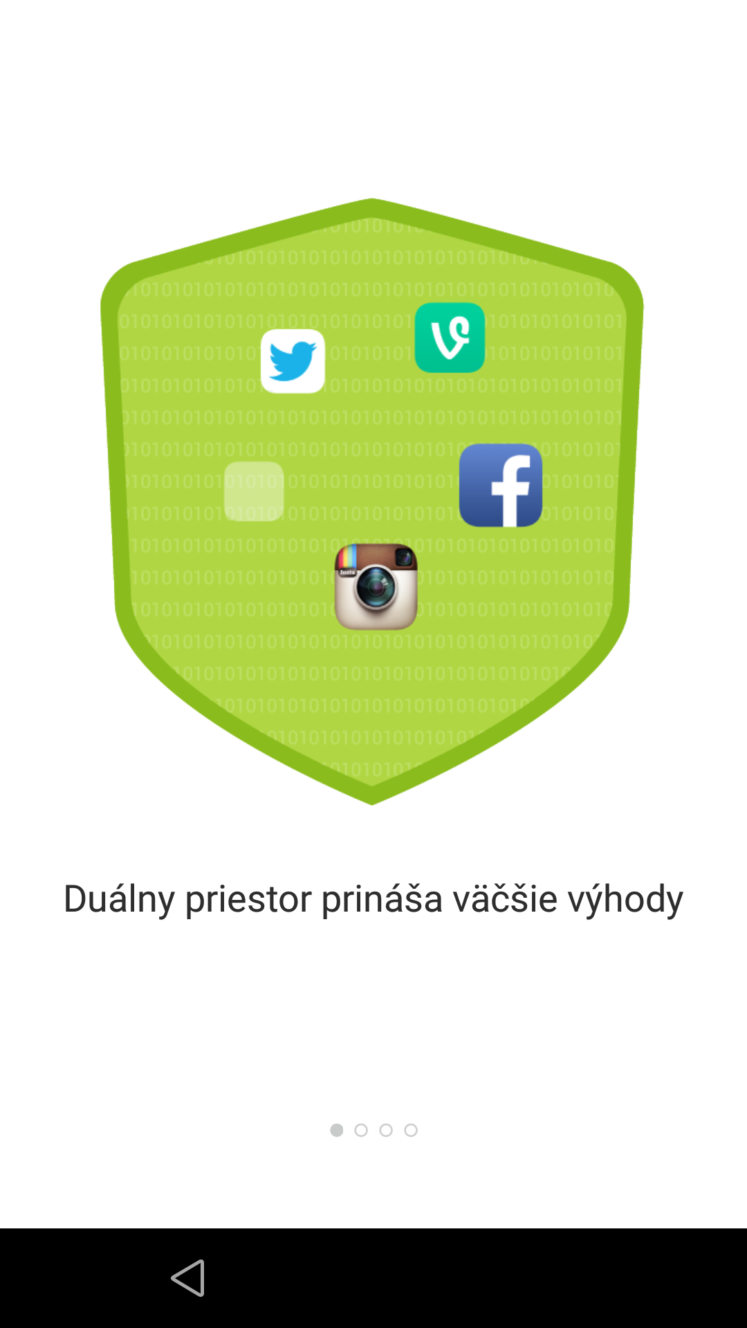This screenshot has height=1328, width=747.
Task: Select the second page indicator dot
Action: (x=361, y=1130)
